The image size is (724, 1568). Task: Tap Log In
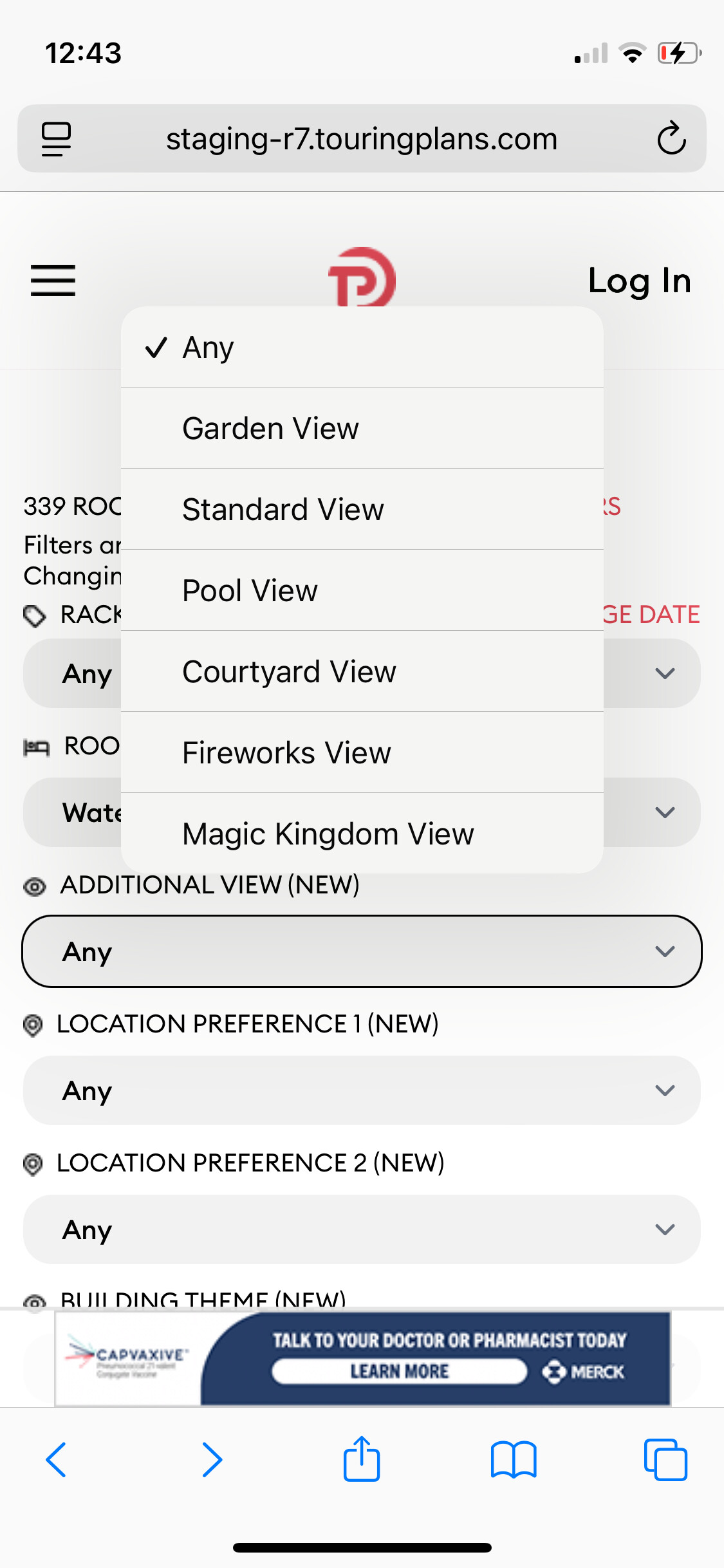point(639,281)
